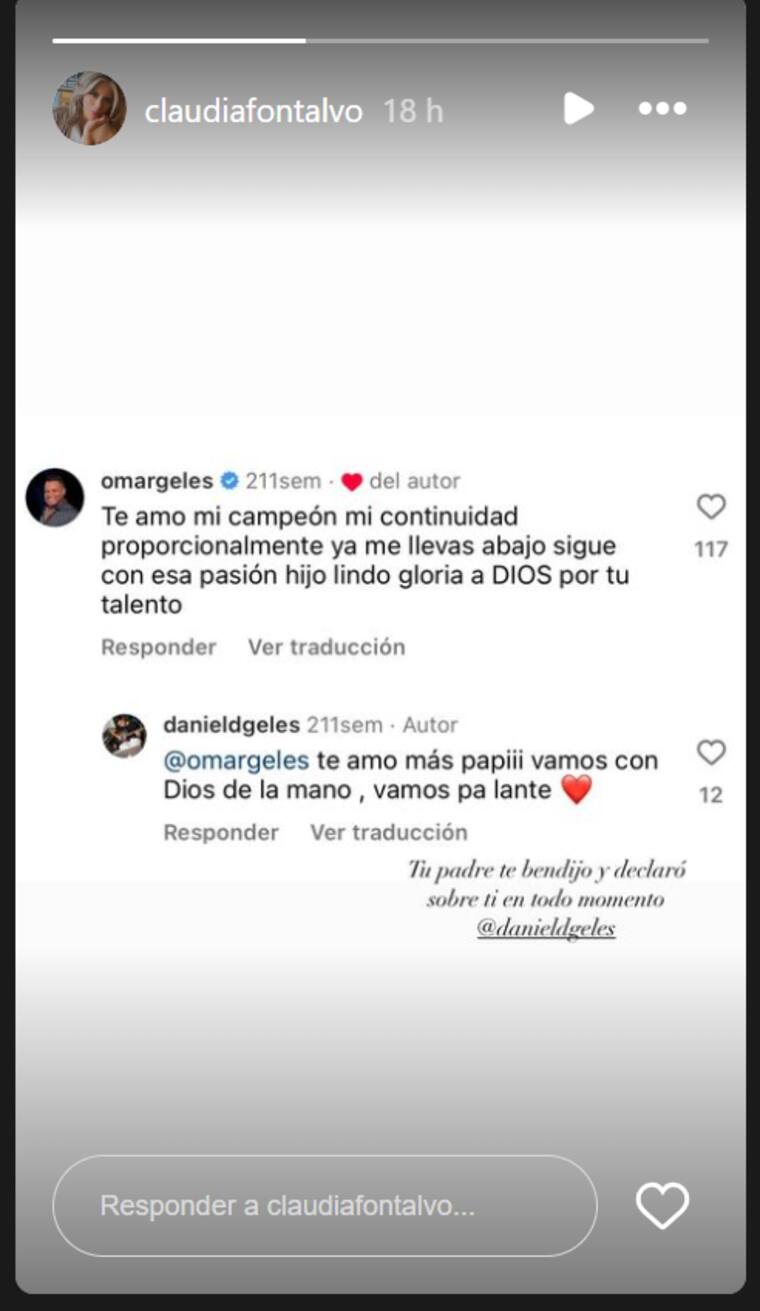Screen dimensions: 760x1311
Task: Open the claudiafontalvo username link
Action: [253, 111]
